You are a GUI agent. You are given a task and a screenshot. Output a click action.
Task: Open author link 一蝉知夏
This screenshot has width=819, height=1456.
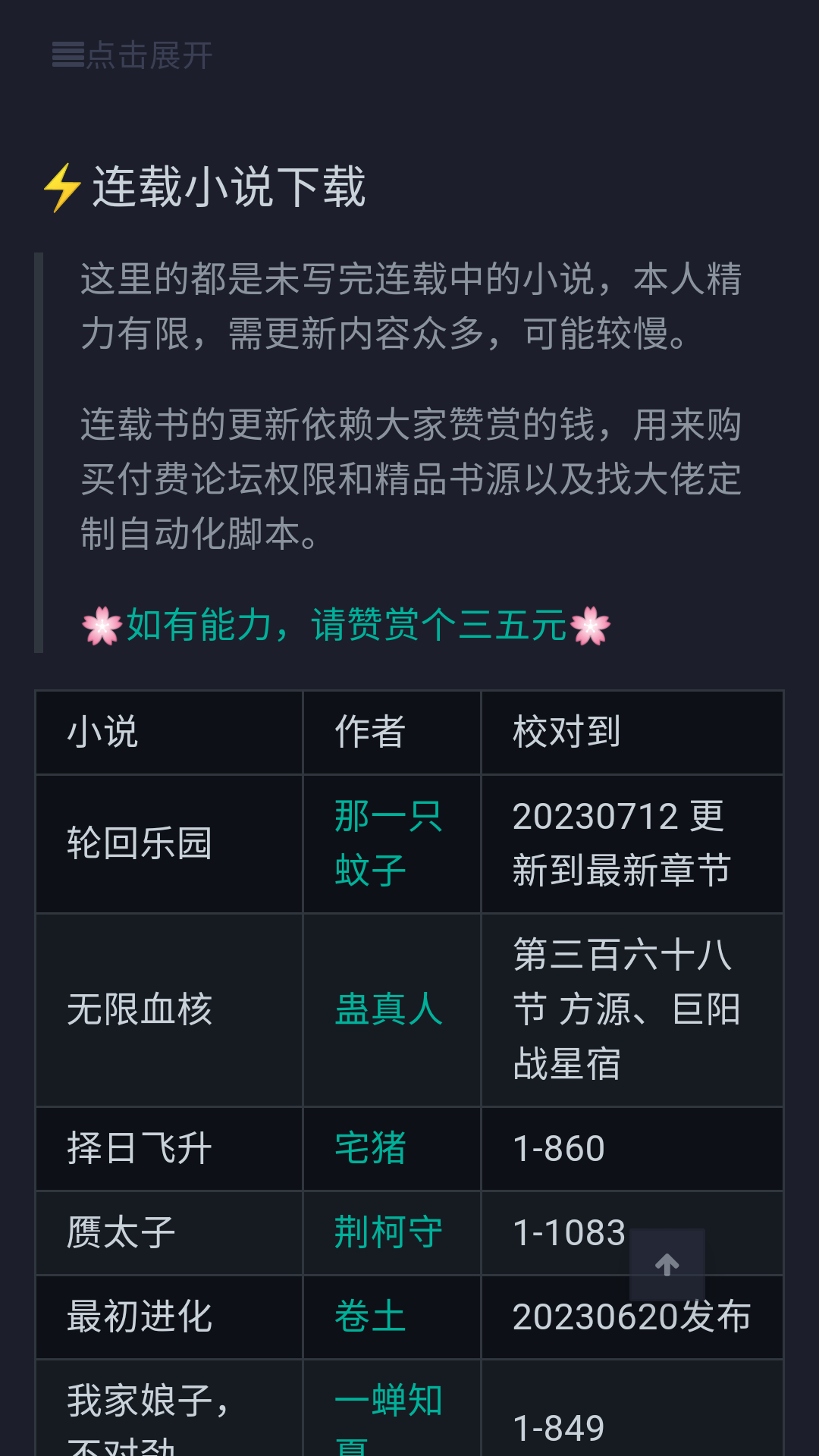(x=388, y=1401)
